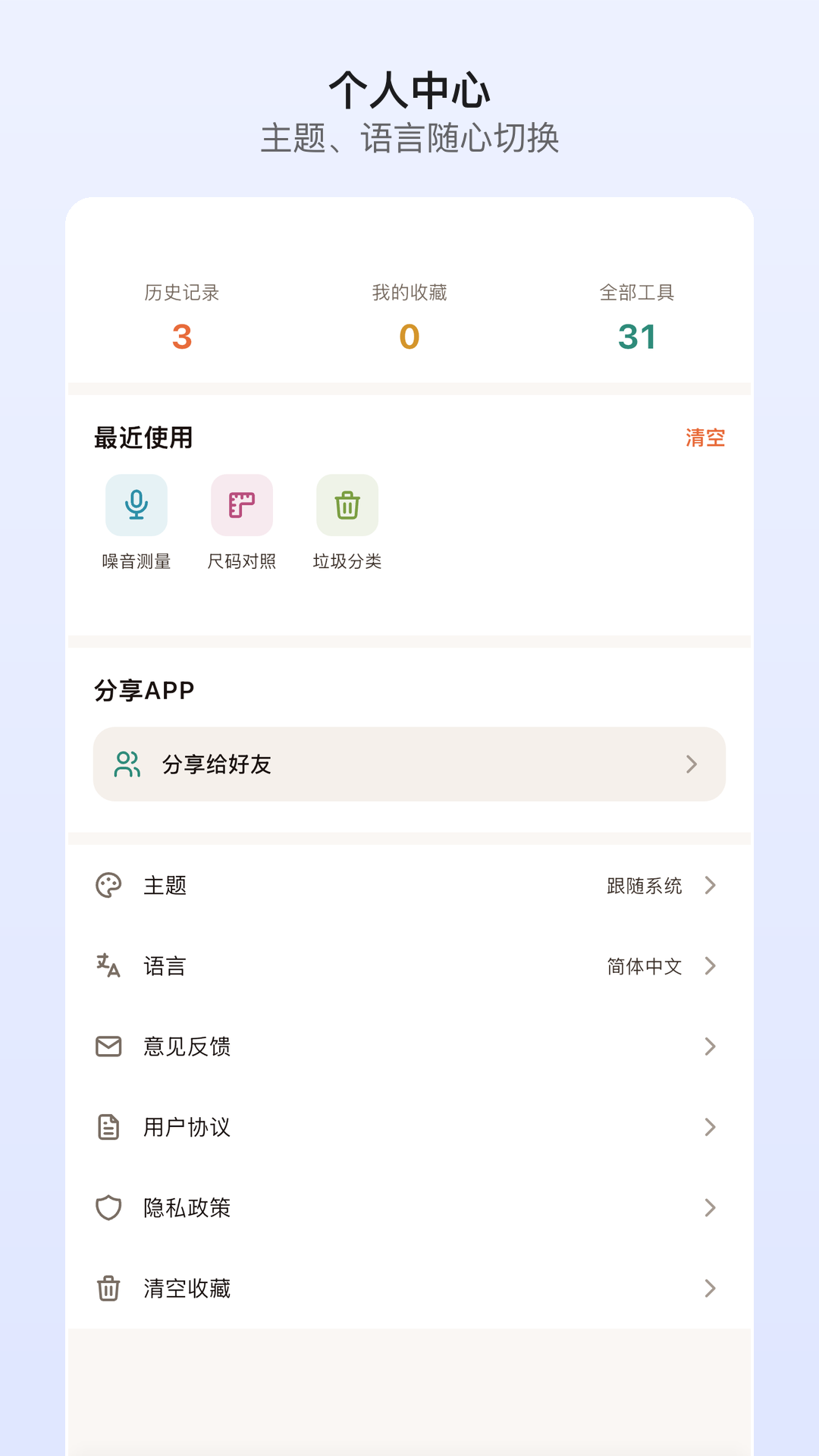This screenshot has width=819, height=1456.
Task: Open the 垃圾分类 (garbage sorting) tool
Action: [x=347, y=506]
